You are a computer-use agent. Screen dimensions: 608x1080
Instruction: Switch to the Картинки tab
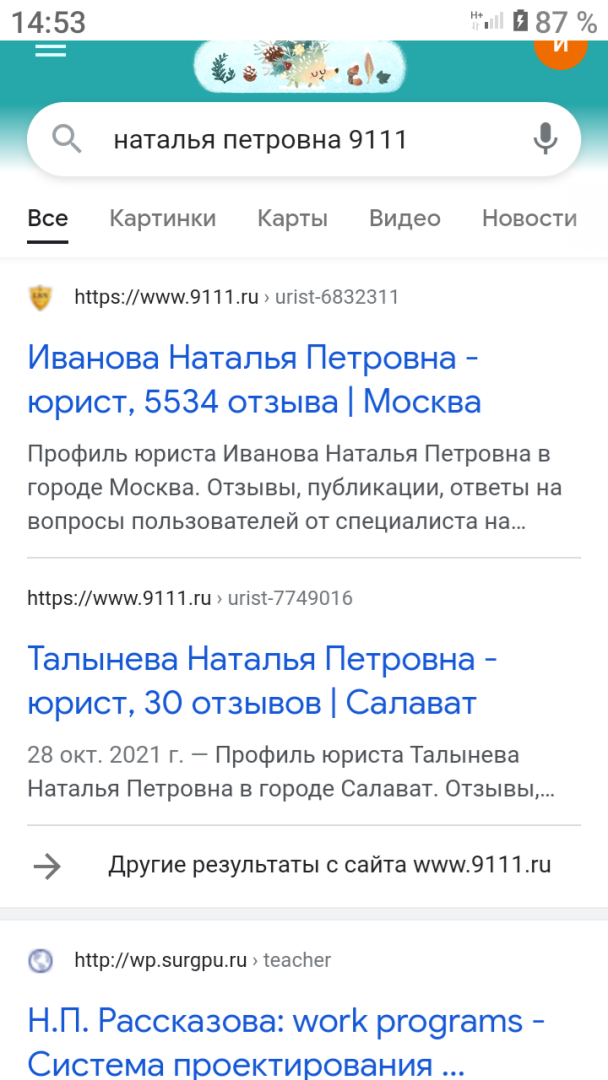[x=162, y=218]
